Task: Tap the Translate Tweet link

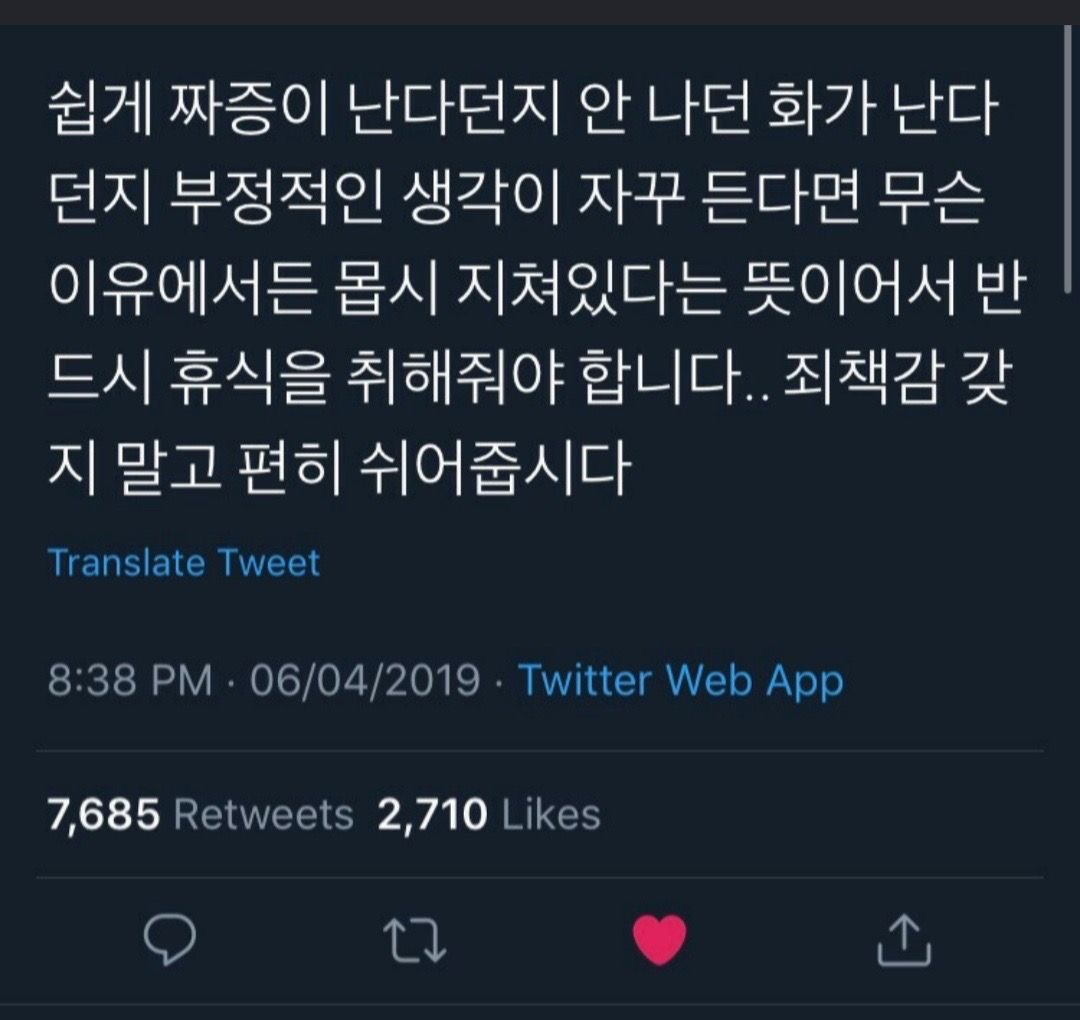Action: coord(184,562)
